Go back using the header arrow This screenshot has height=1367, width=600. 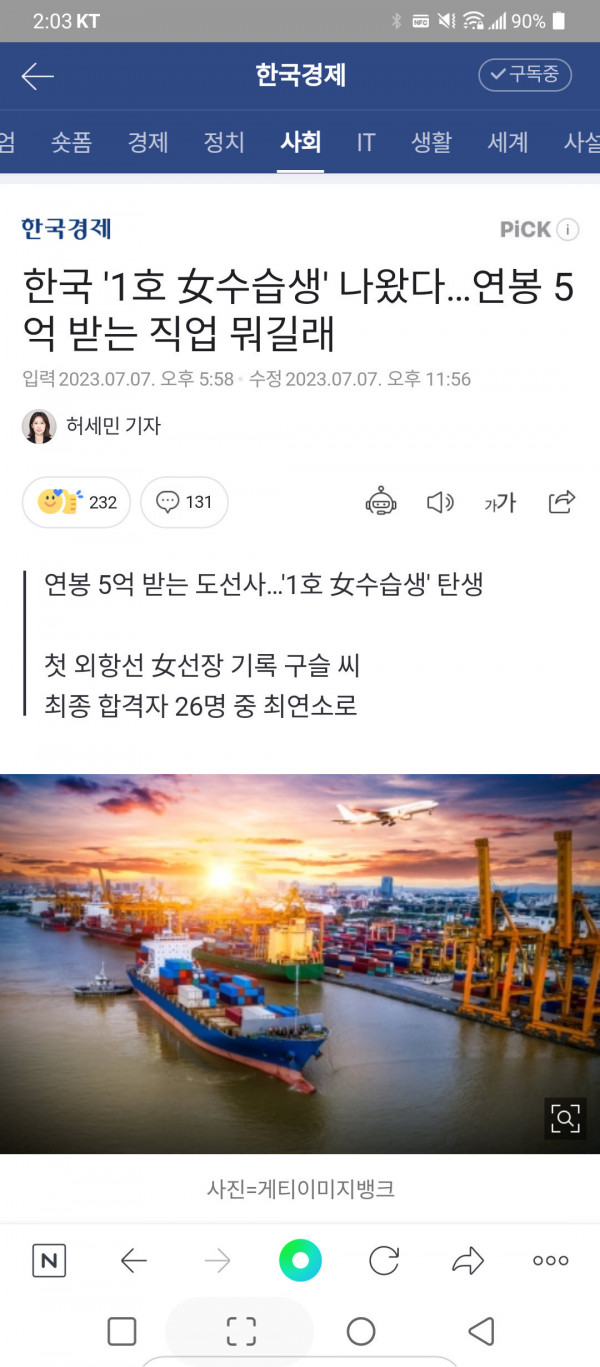coord(37,76)
